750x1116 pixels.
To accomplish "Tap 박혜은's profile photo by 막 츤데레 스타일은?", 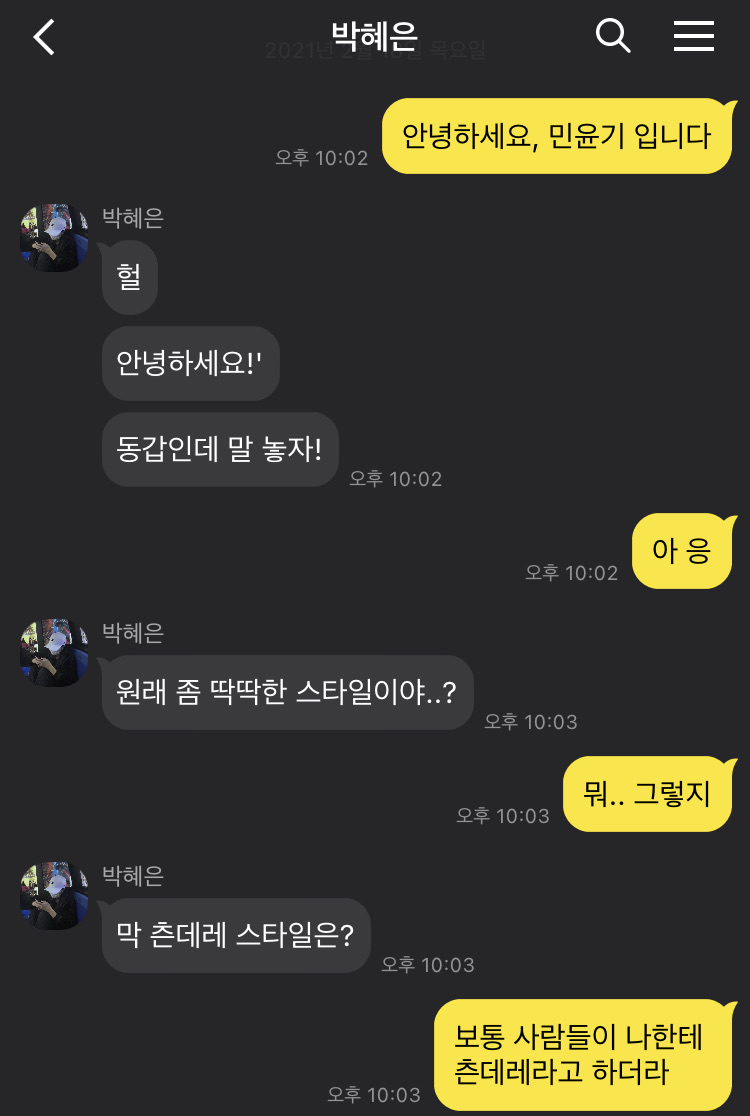I will point(54,895).
